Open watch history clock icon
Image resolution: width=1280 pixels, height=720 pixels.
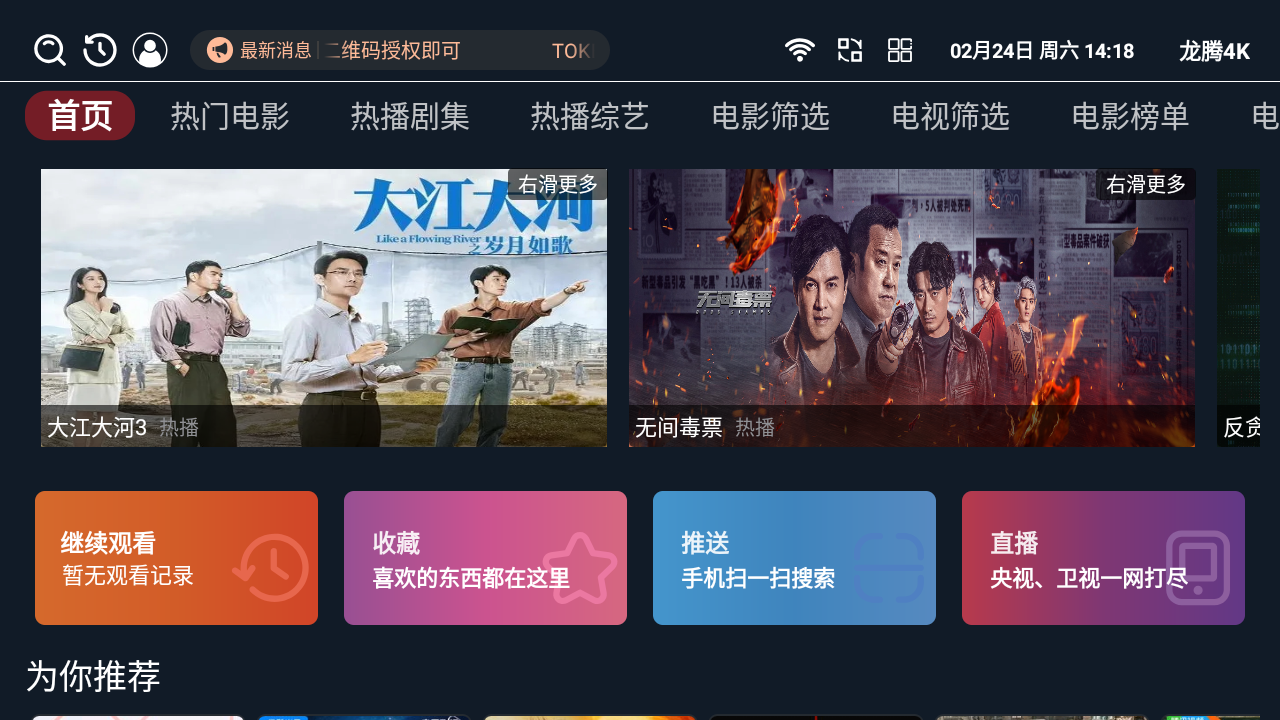[x=100, y=50]
